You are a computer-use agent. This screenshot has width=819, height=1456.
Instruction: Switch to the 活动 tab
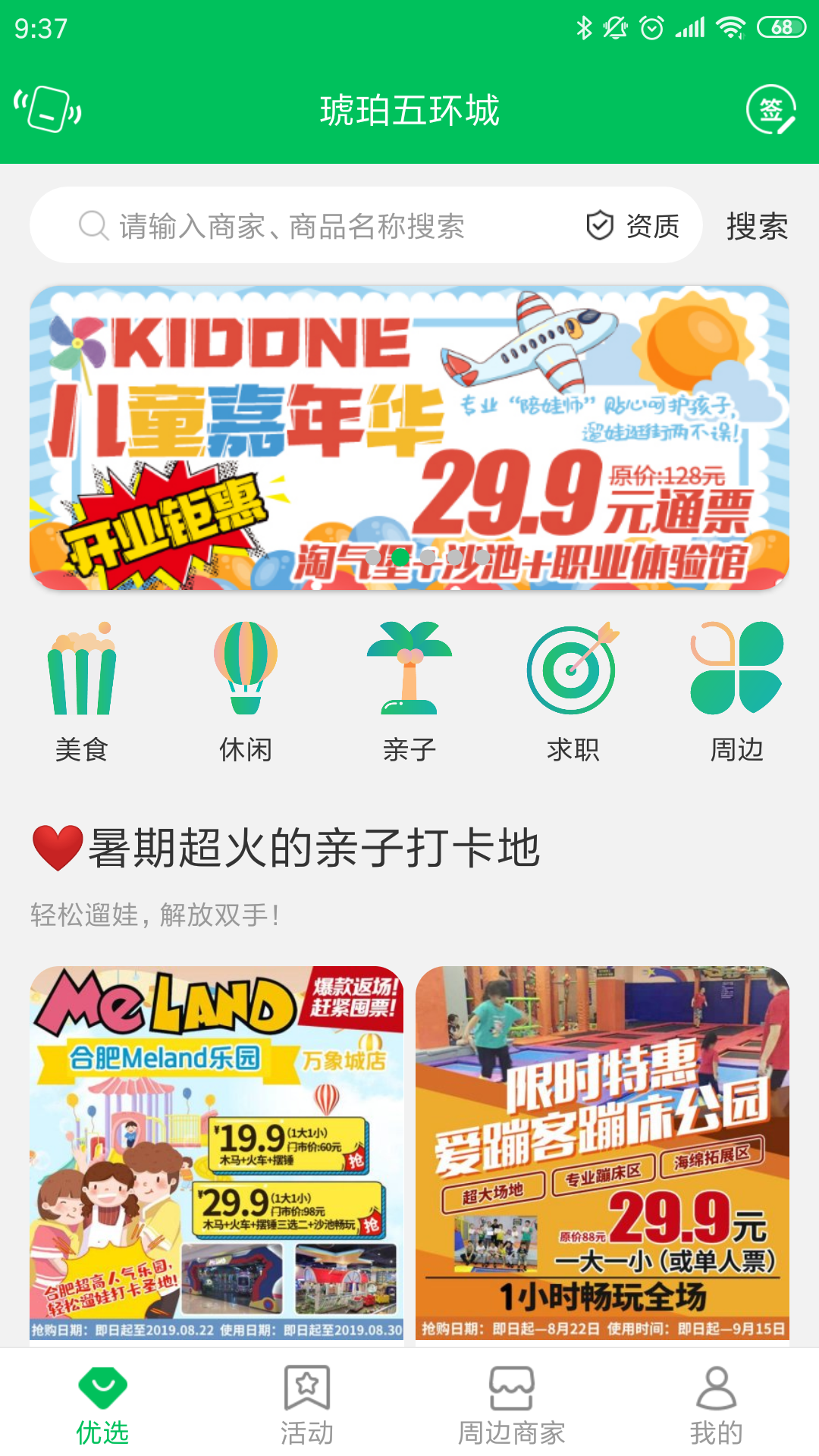pos(307,1404)
